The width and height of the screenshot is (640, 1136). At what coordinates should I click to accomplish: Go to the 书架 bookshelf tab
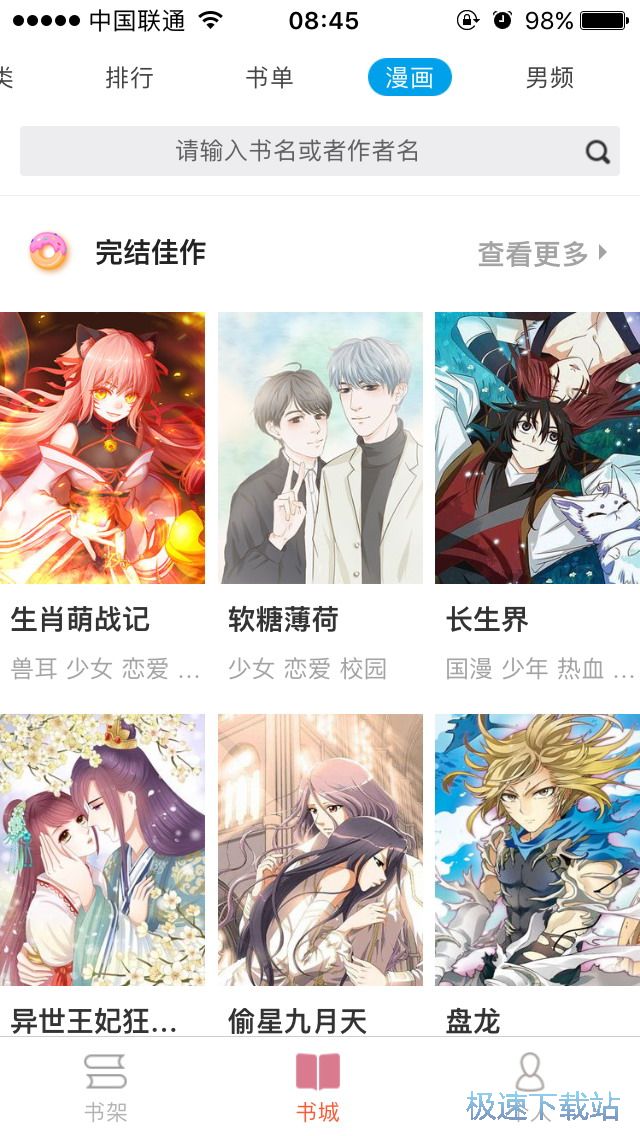pyautogui.click(x=105, y=1087)
